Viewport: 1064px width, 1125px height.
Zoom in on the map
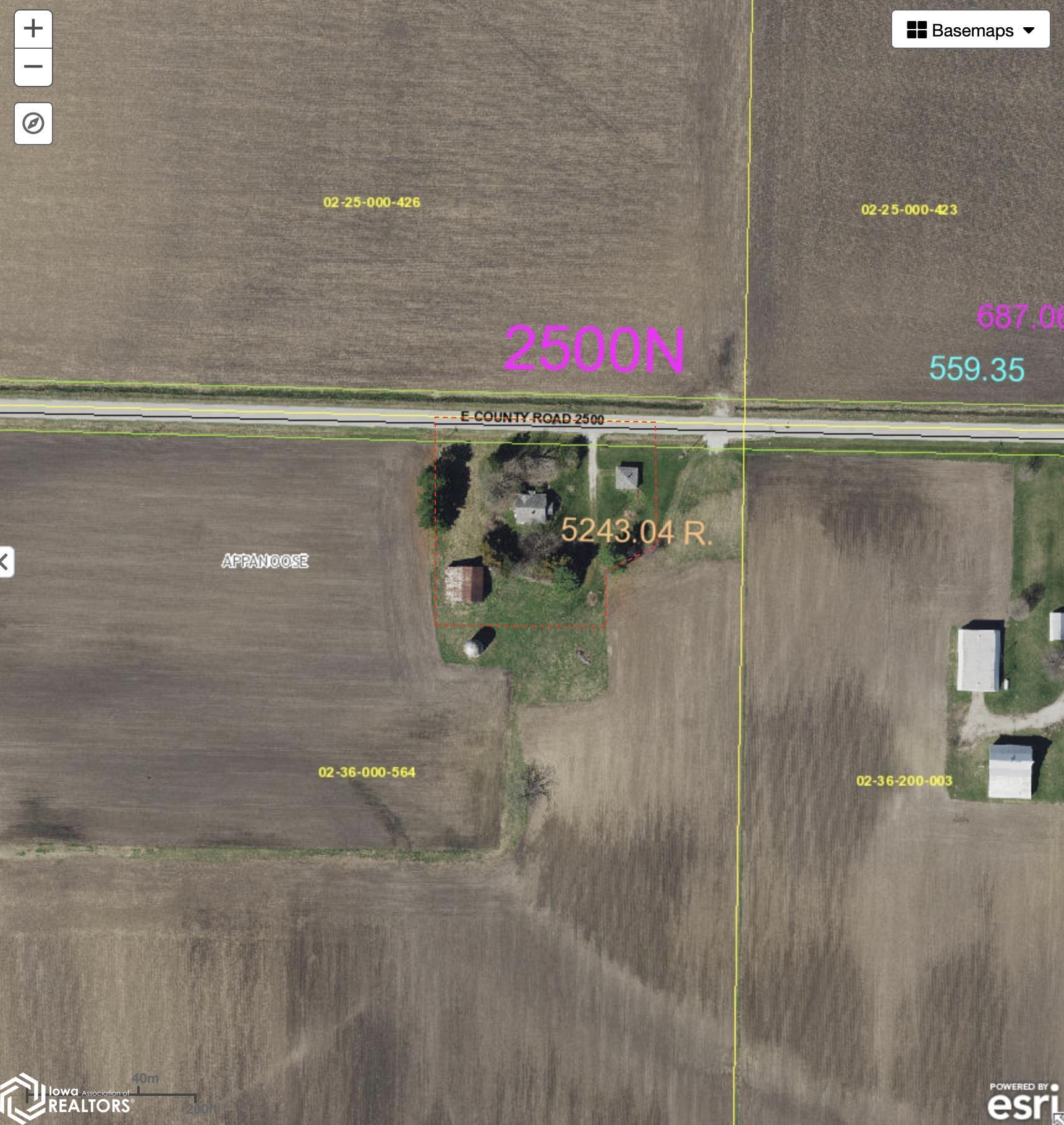pos(33,29)
